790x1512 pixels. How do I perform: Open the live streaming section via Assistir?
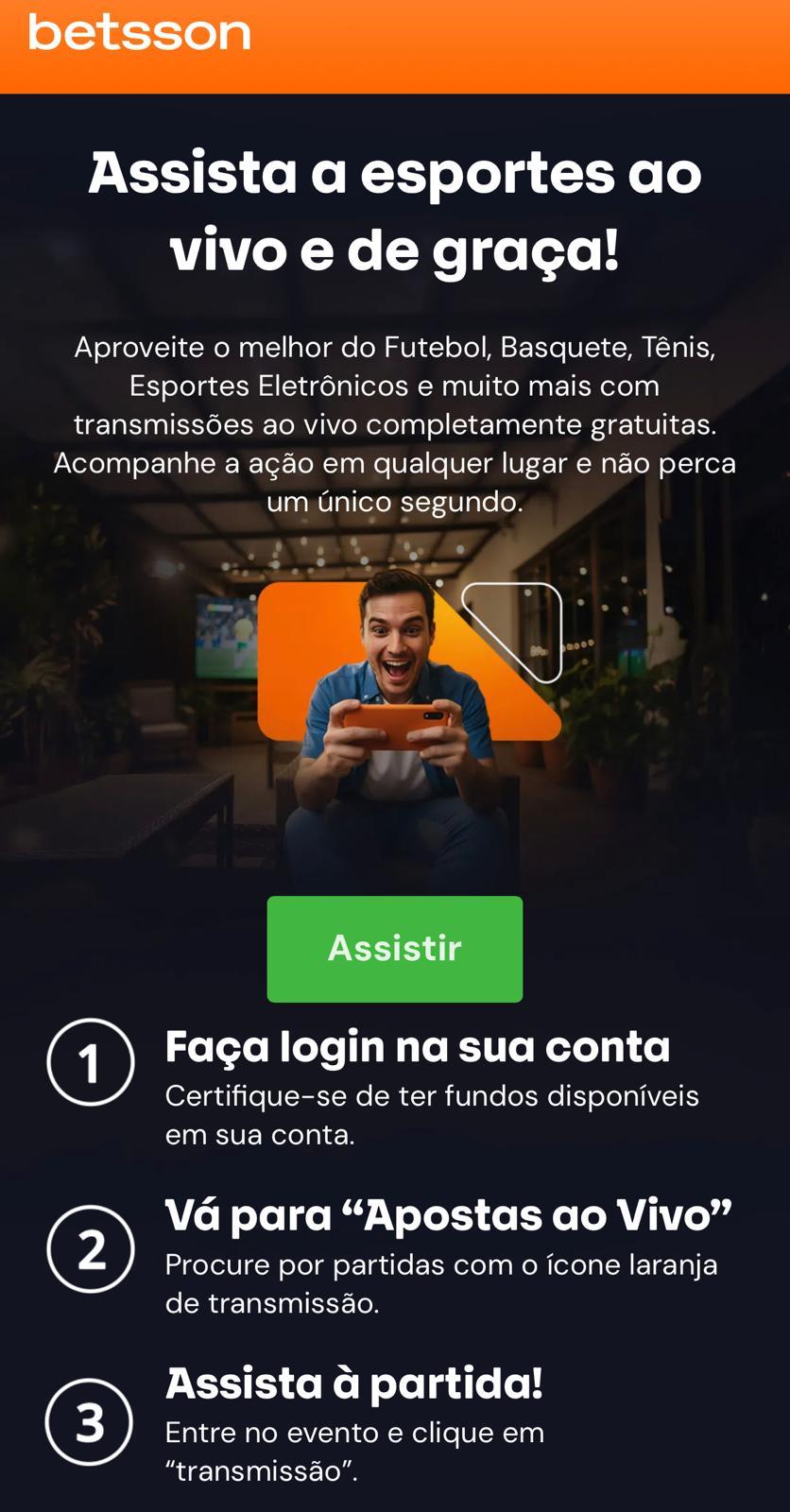[394, 949]
